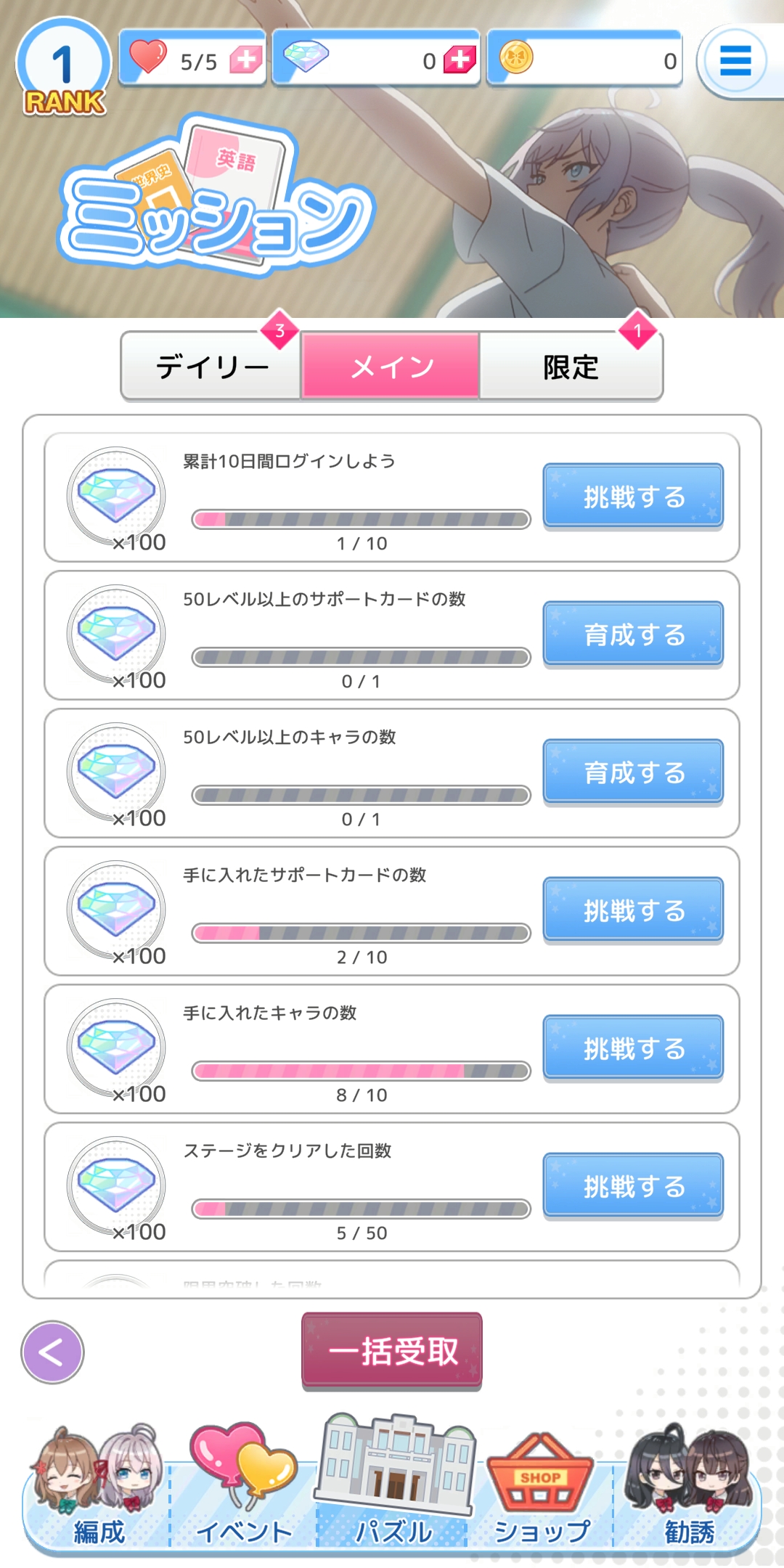This screenshot has width=784, height=1568.
Task: Open the イベント section
Action: 244,1488
